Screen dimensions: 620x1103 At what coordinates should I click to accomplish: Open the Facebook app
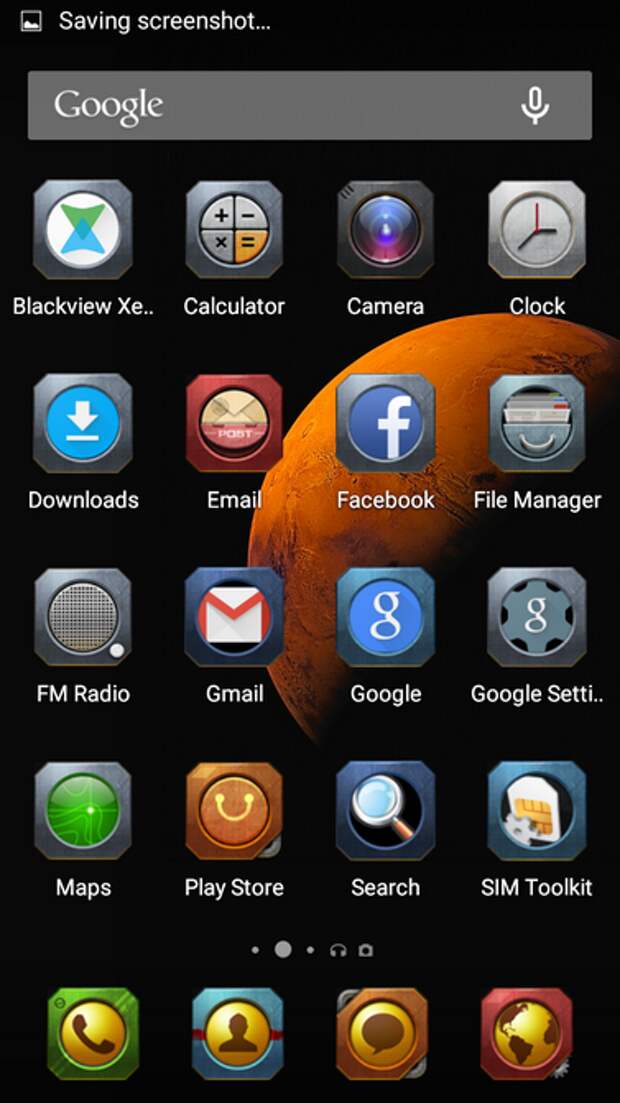(385, 423)
